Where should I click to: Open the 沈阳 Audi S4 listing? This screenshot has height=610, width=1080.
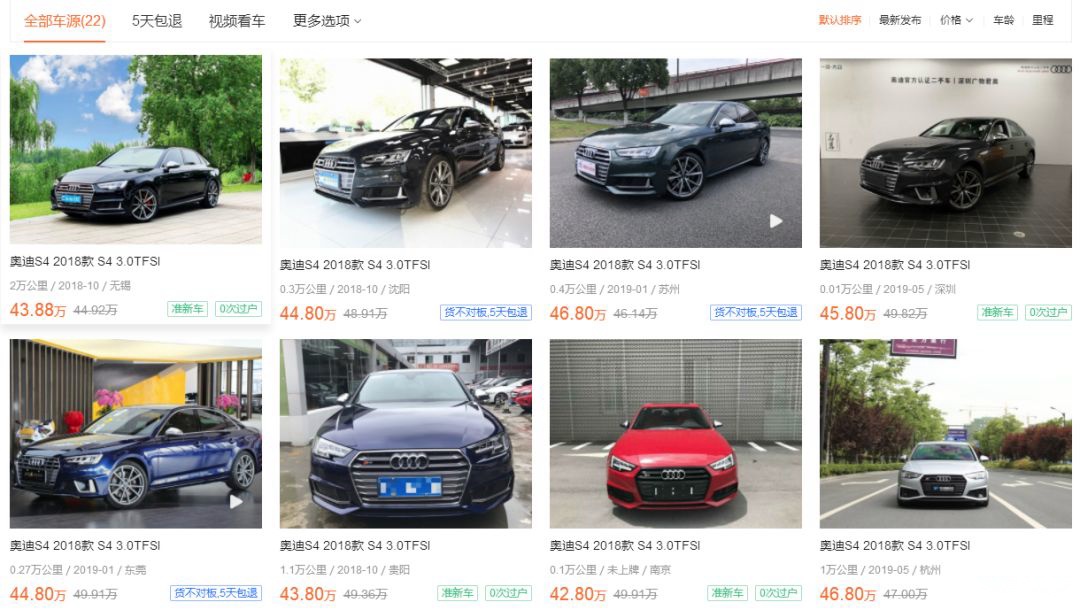click(x=405, y=152)
